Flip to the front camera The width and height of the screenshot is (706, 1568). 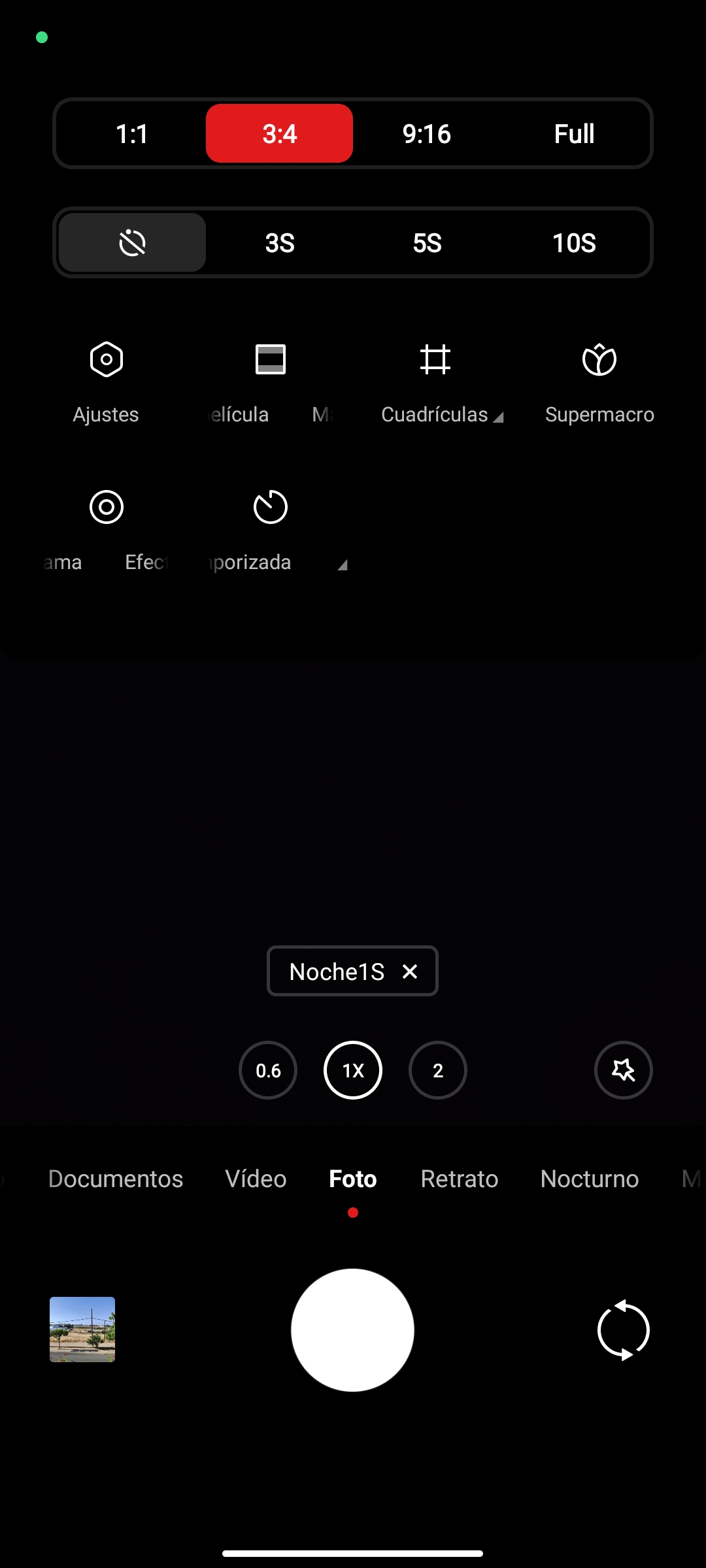click(623, 1330)
